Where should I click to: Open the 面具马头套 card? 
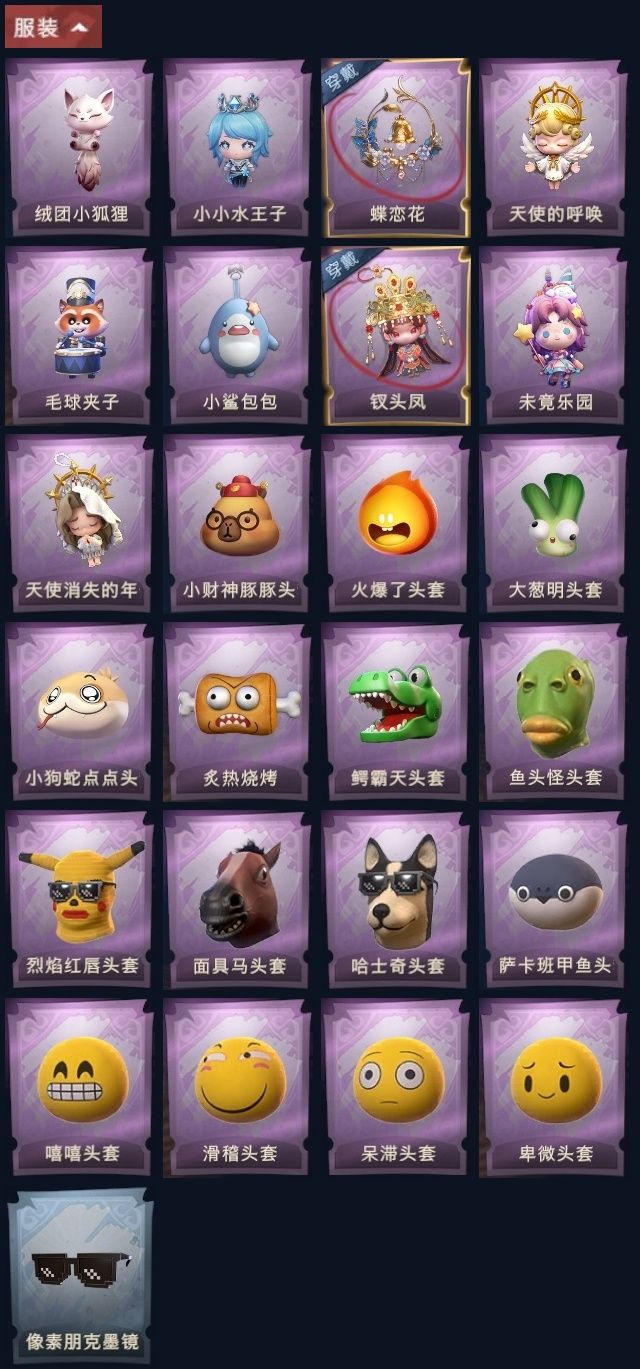point(238,898)
